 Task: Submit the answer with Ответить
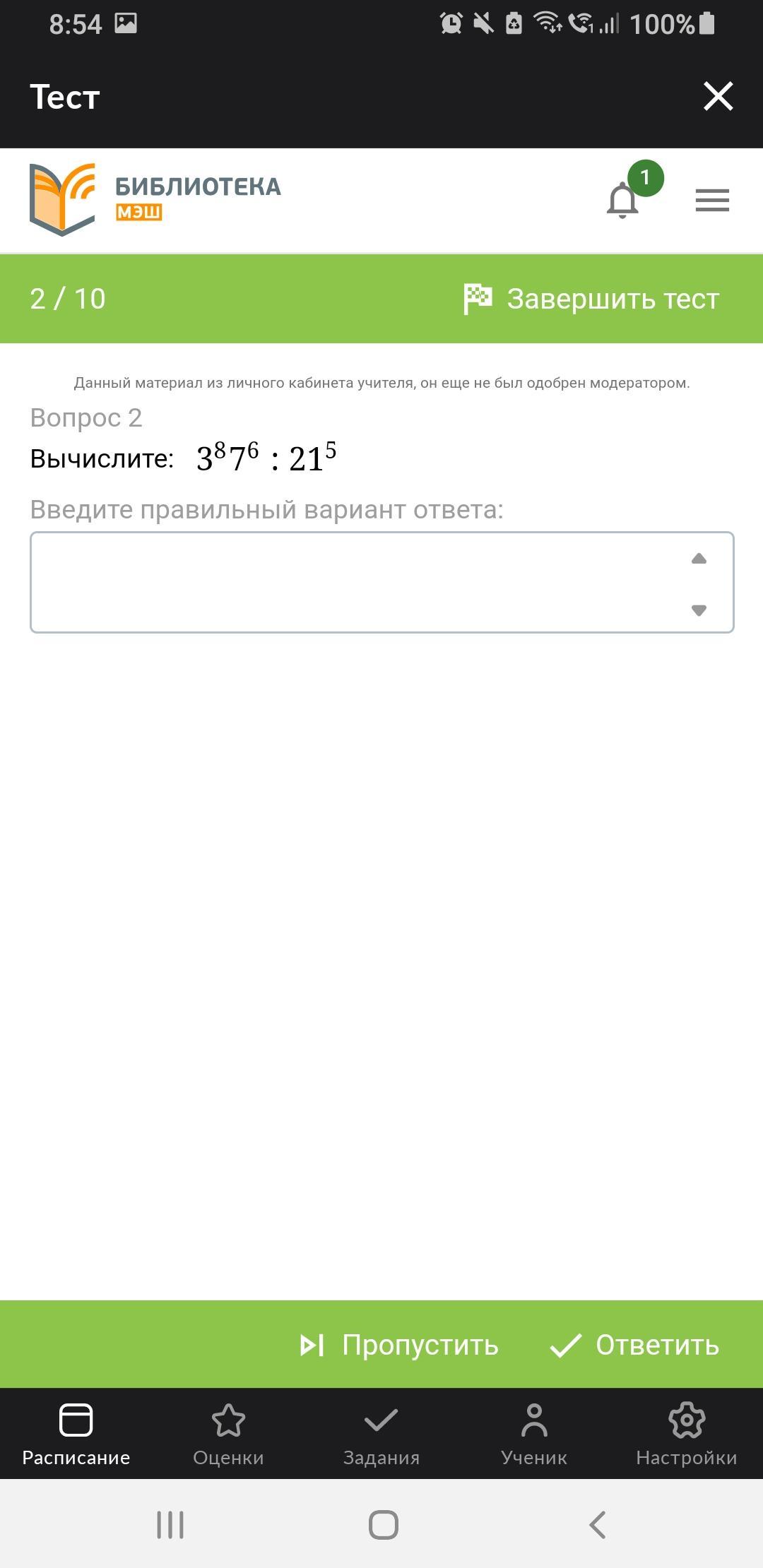pyautogui.click(x=634, y=1345)
